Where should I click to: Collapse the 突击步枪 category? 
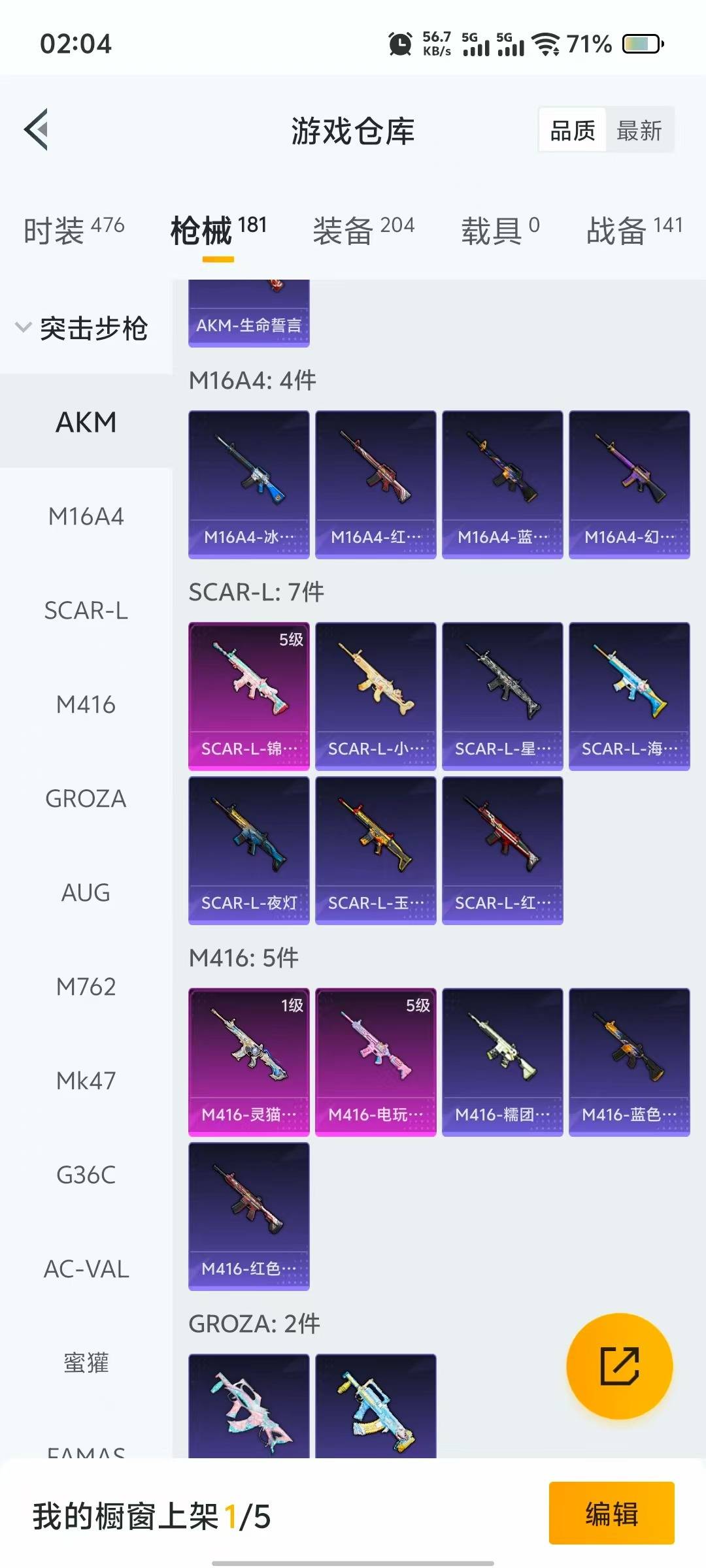(82, 328)
